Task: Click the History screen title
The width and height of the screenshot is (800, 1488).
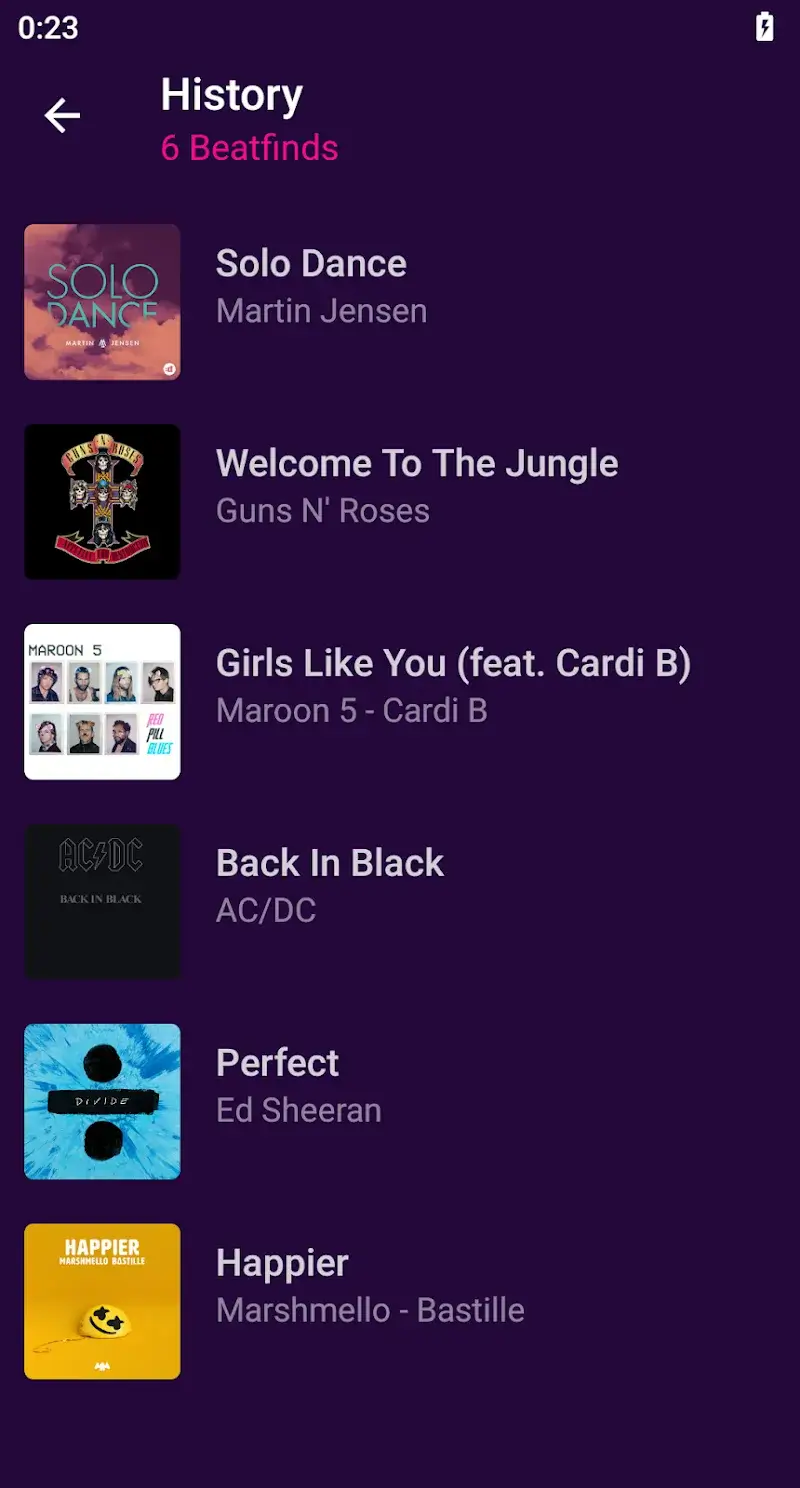Action: click(x=231, y=95)
